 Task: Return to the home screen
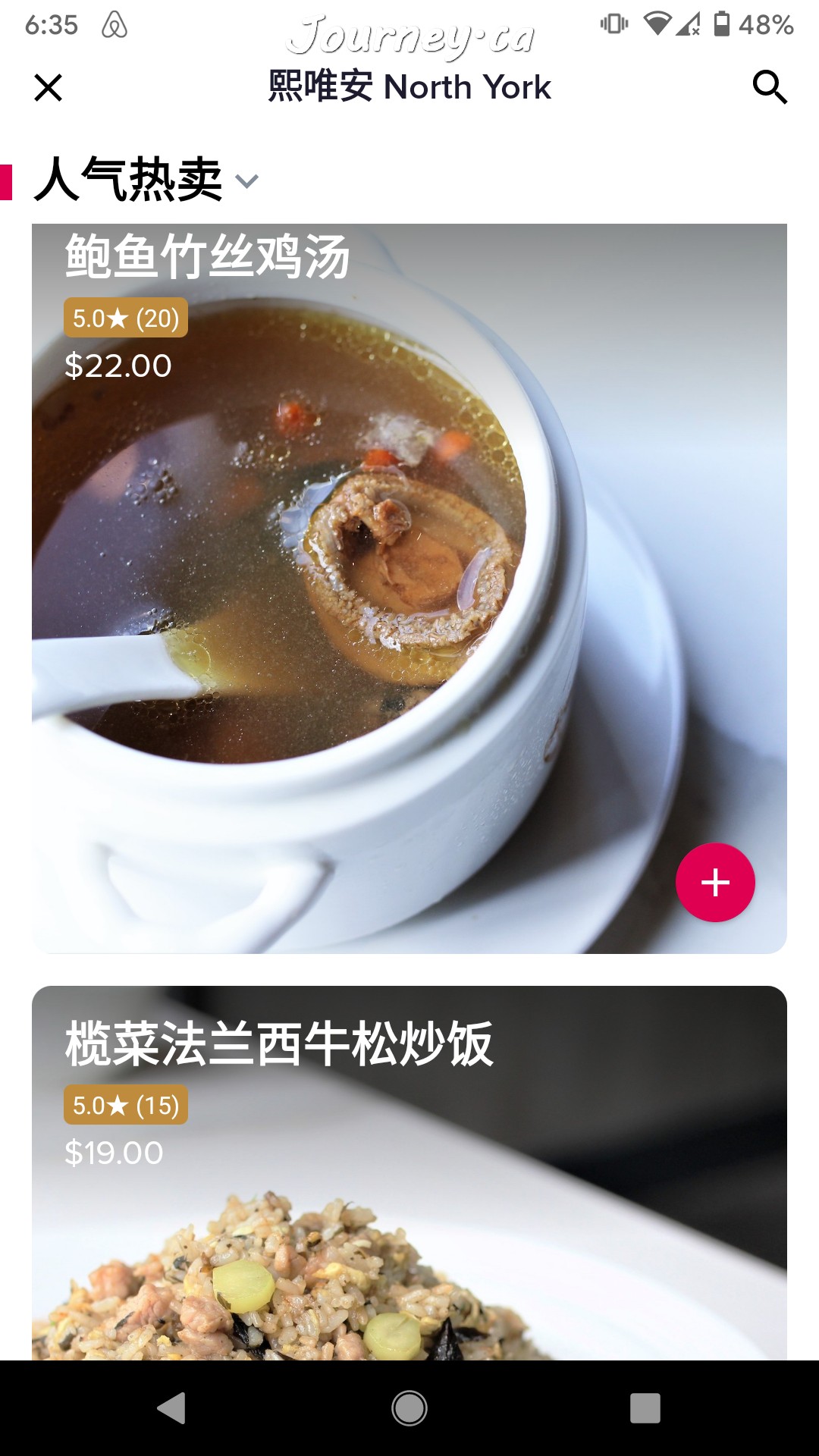coord(409,1408)
